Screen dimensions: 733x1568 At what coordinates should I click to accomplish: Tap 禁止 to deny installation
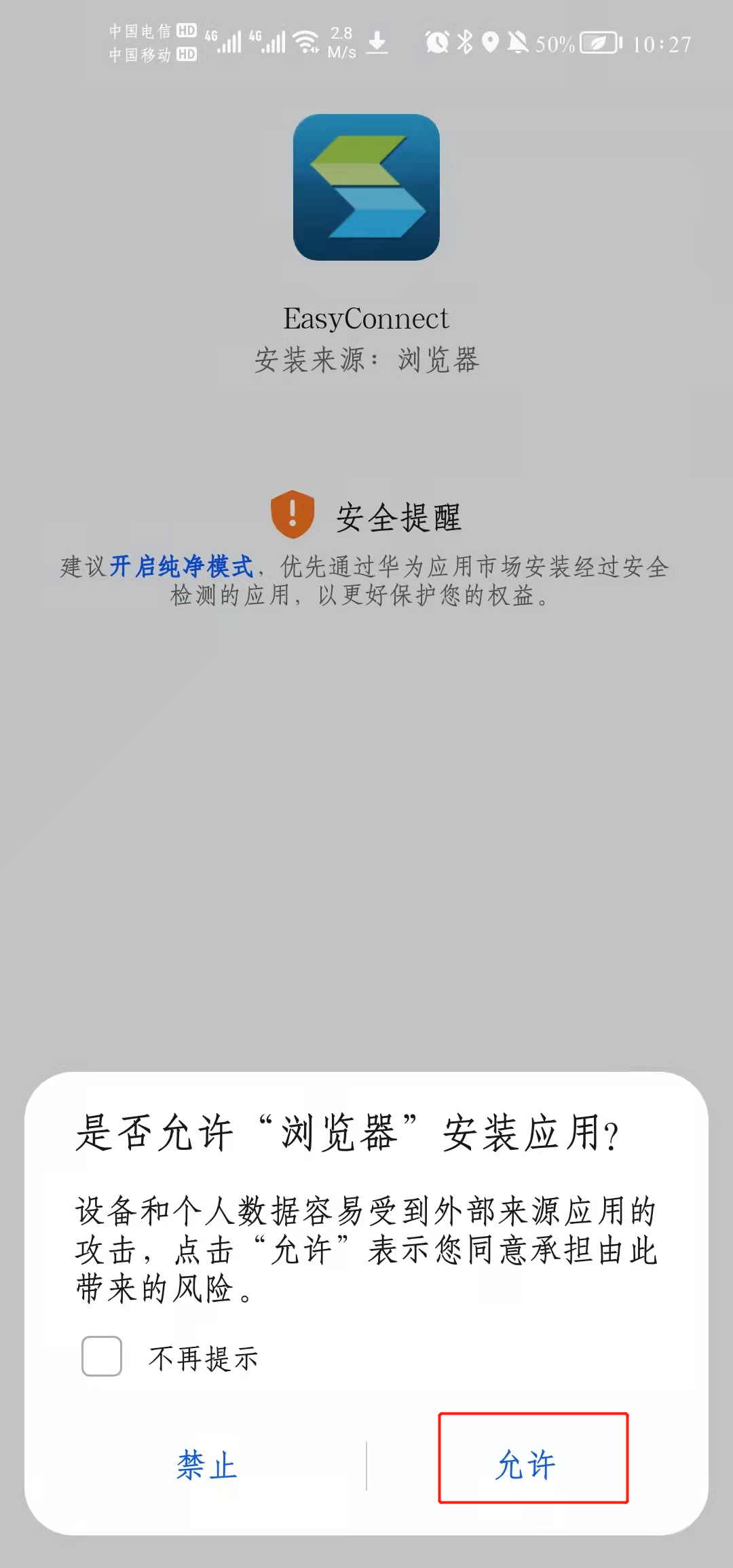pos(206,1465)
